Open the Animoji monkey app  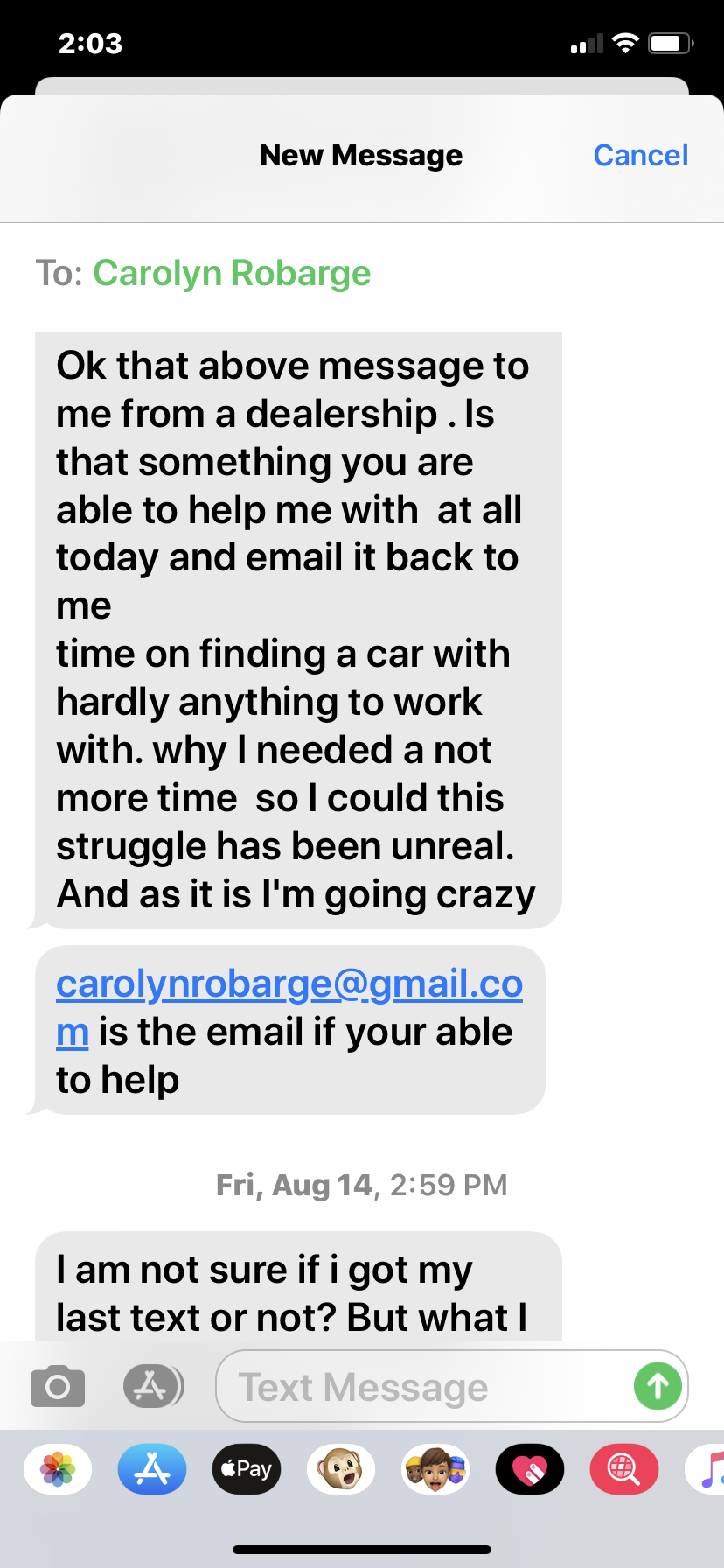click(341, 1469)
